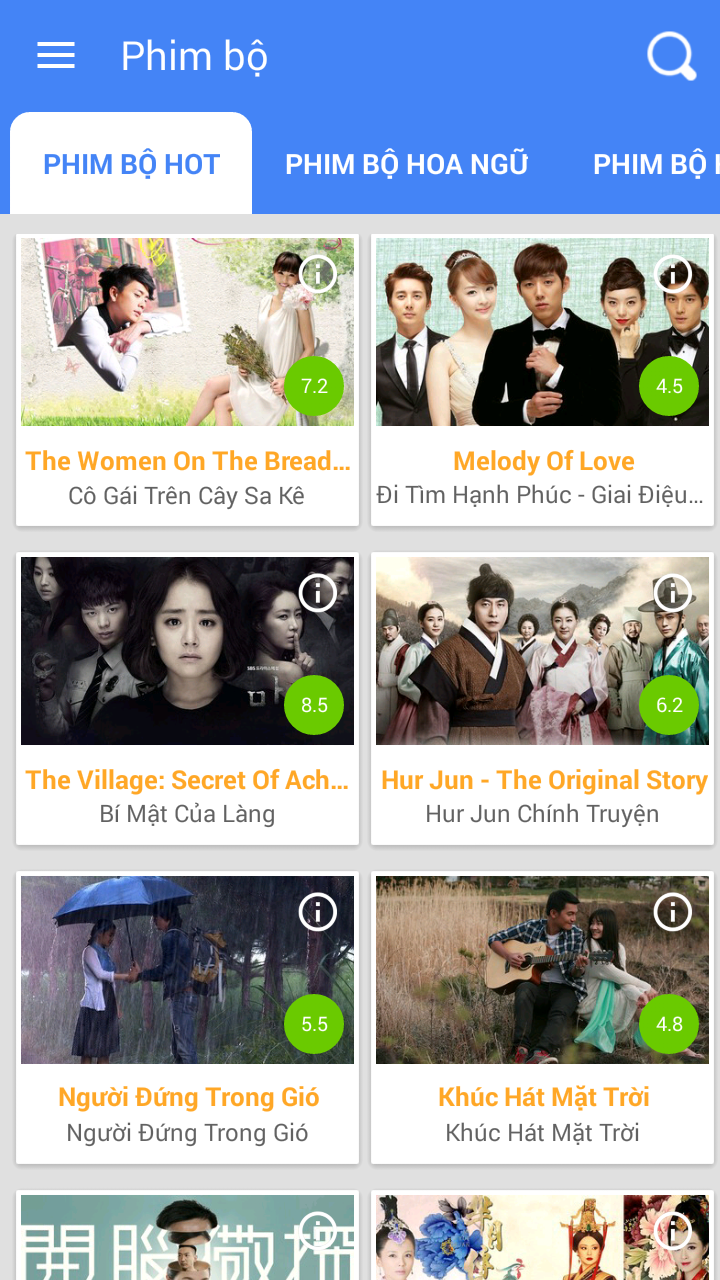Show info for Melody Of Love
Screen dimensions: 720x1280
point(673,273)
